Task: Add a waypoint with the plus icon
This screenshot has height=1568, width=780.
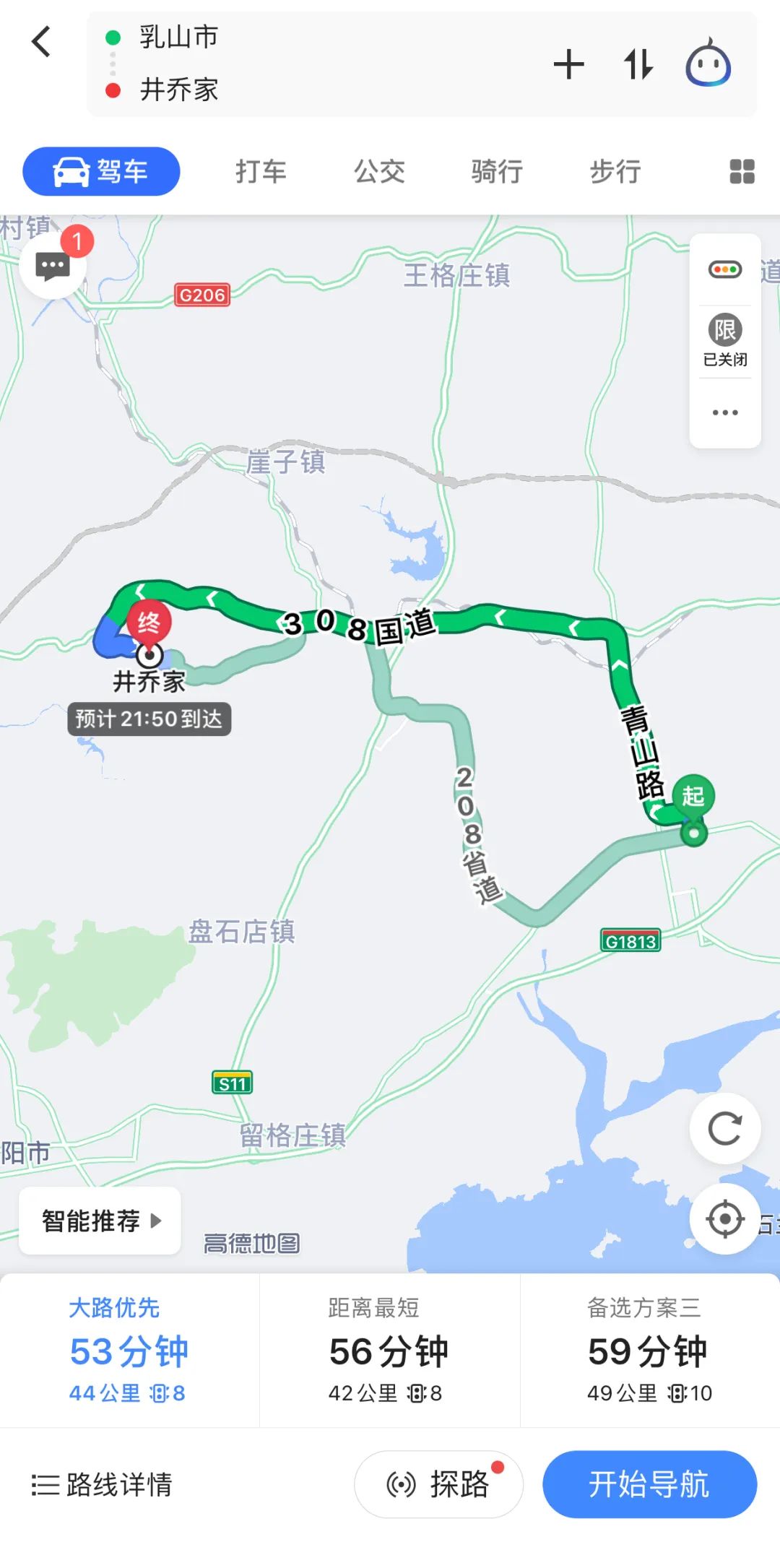Action: point(569,64)
